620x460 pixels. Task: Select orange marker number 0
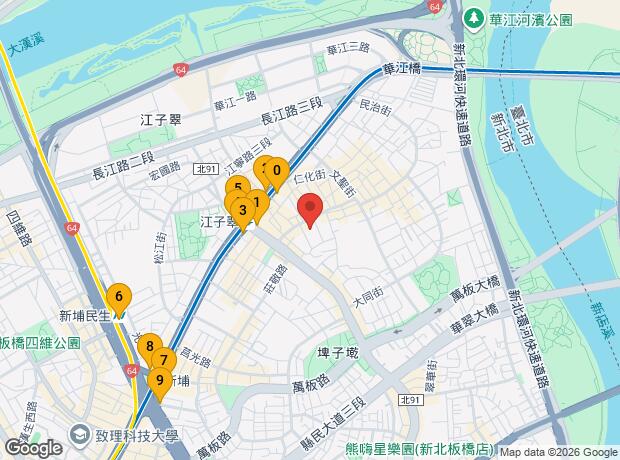pos(277,170)
